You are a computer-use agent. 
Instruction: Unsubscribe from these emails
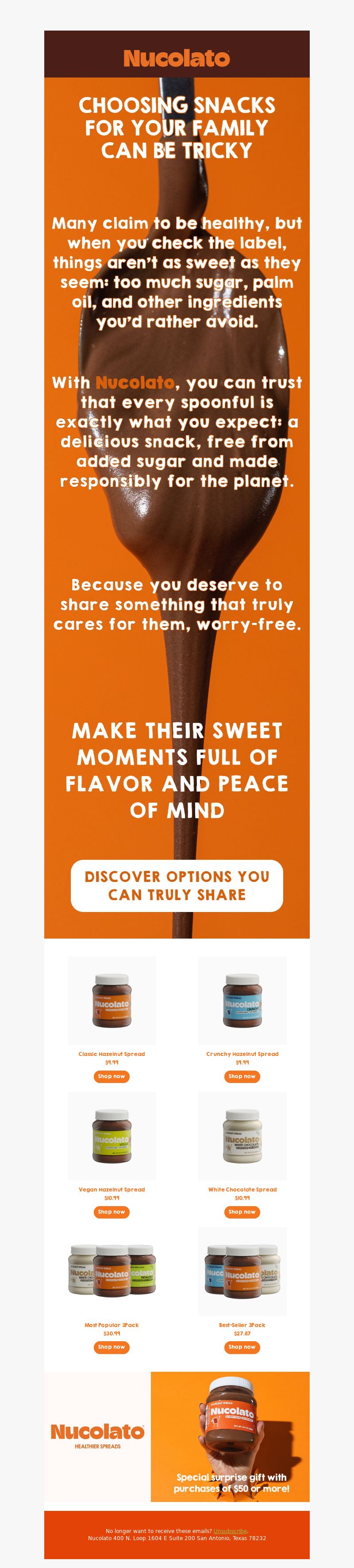230,1531
